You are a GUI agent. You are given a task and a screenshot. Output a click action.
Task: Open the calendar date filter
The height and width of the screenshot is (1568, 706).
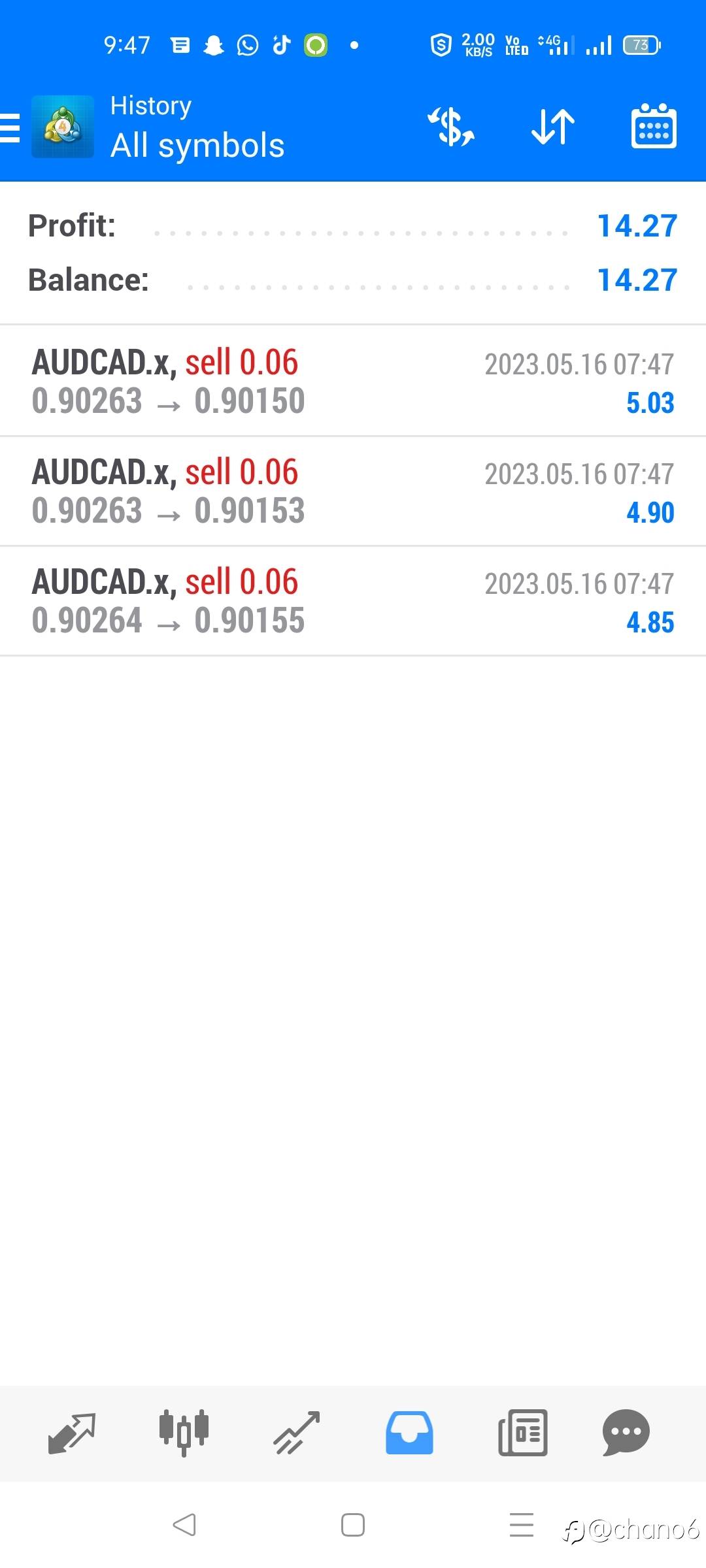(653, 127)
